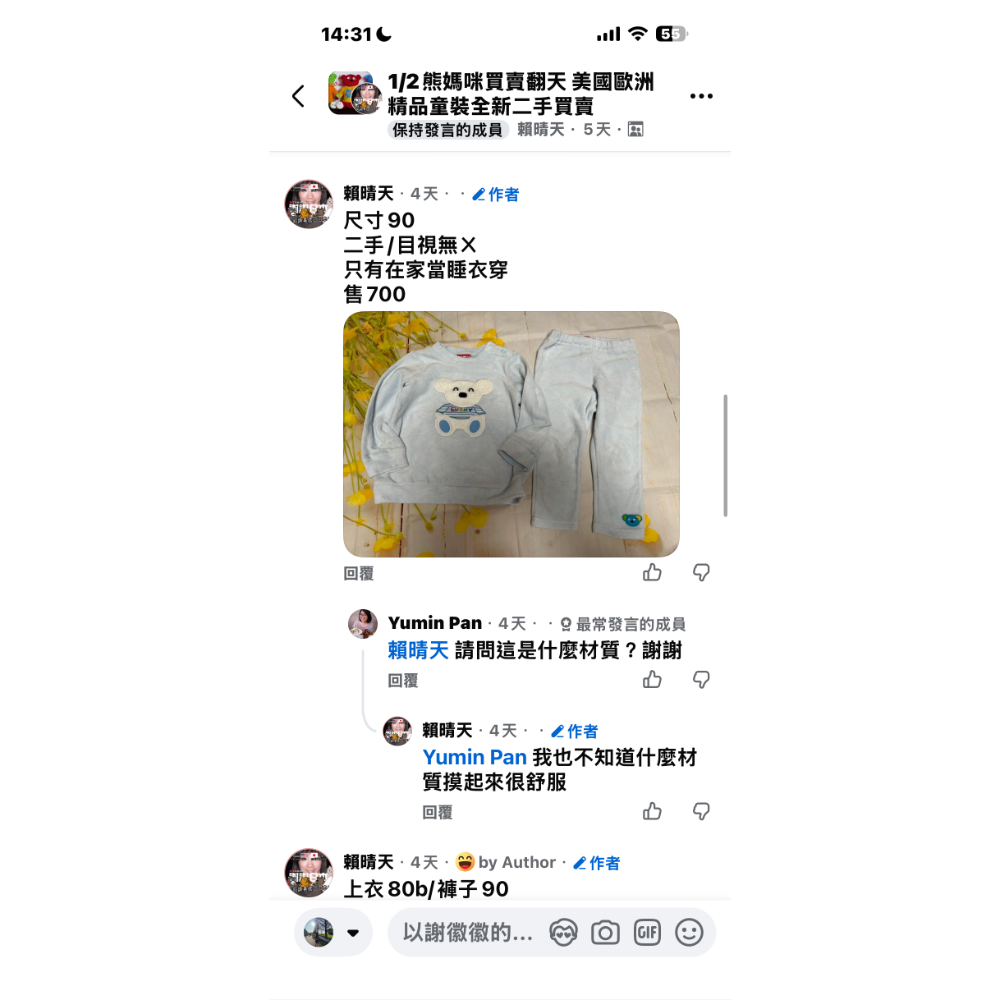
Task: Insert a GIF into the comment
Action: pos(647,934)
